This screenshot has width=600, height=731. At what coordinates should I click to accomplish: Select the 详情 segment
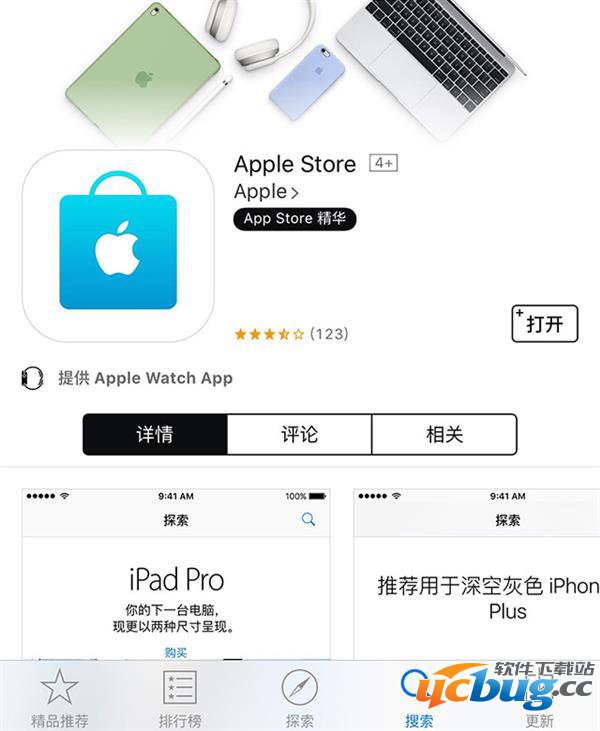coord(155,435)
